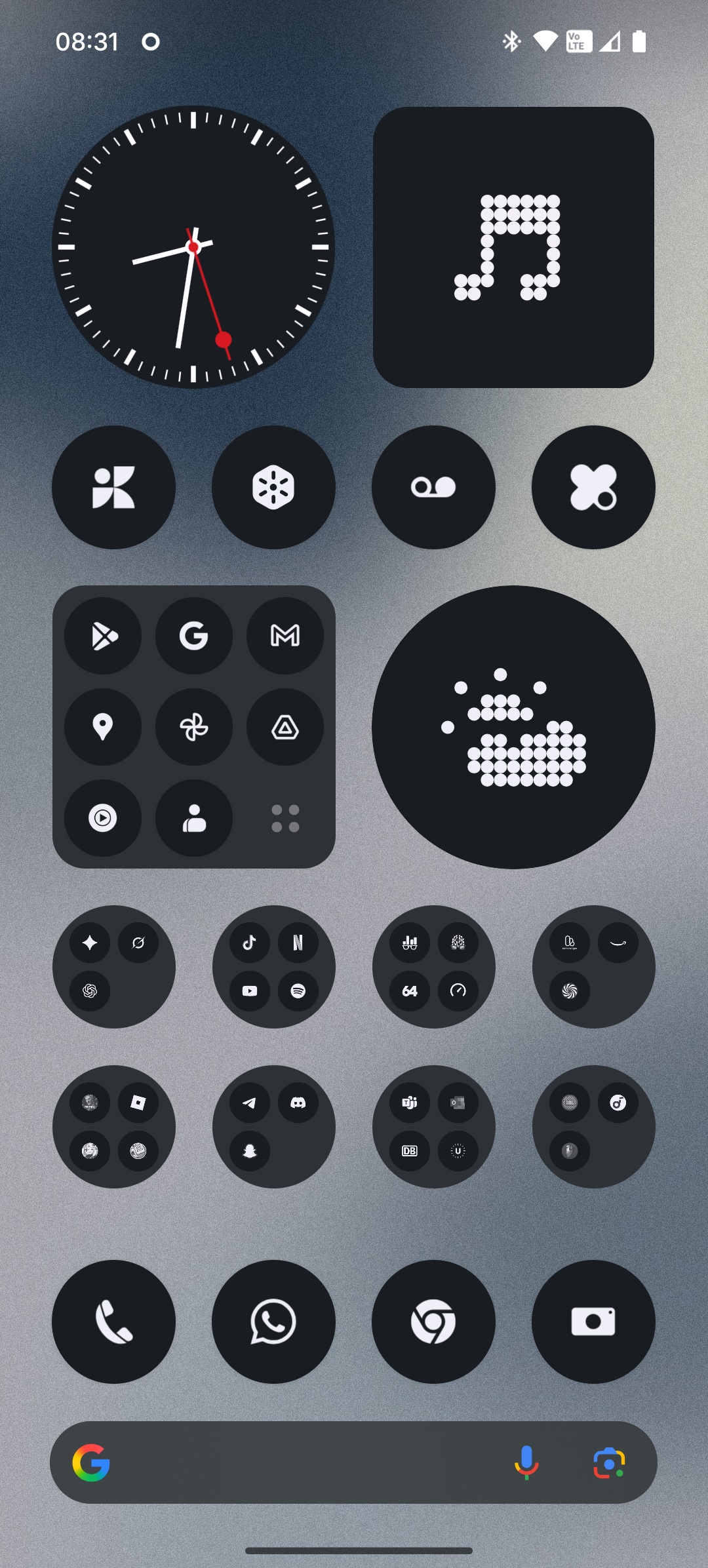The image size is (708, 1568).
Task: Open the Camera app
Action: tap(593, 1322)
